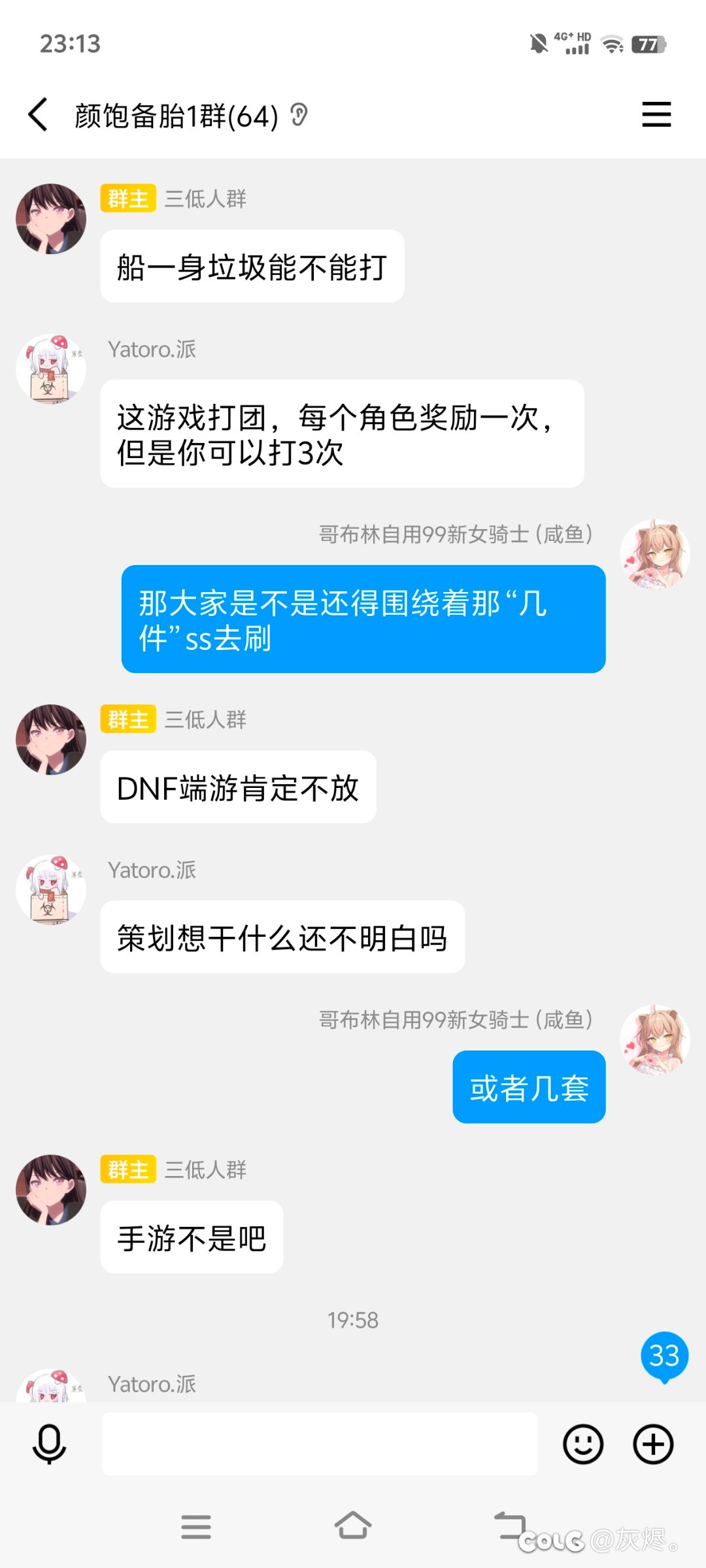706x1568 pixels.
Task: Go to the phone home screen
Action: [353, 1526]
